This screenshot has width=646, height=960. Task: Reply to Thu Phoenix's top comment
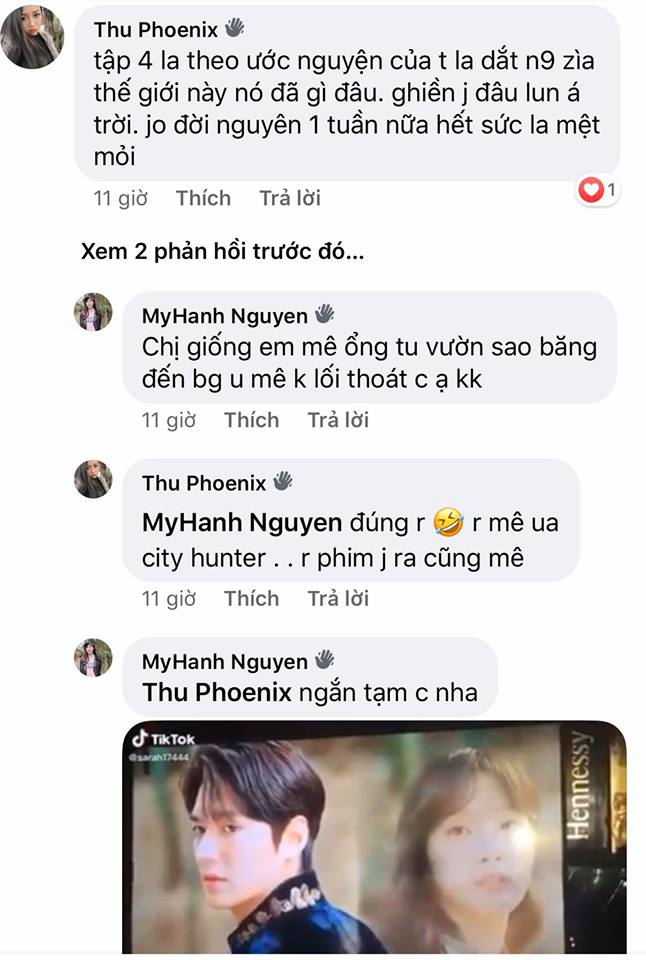[x=290, y=198]
